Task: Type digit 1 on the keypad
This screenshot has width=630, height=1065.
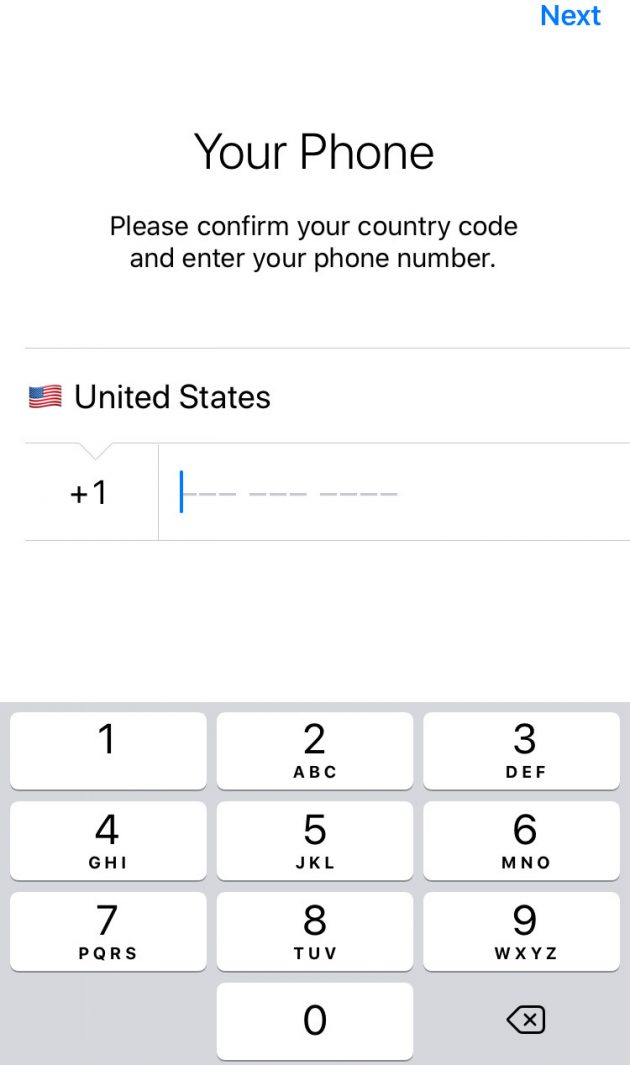Action: pos(107,750)
